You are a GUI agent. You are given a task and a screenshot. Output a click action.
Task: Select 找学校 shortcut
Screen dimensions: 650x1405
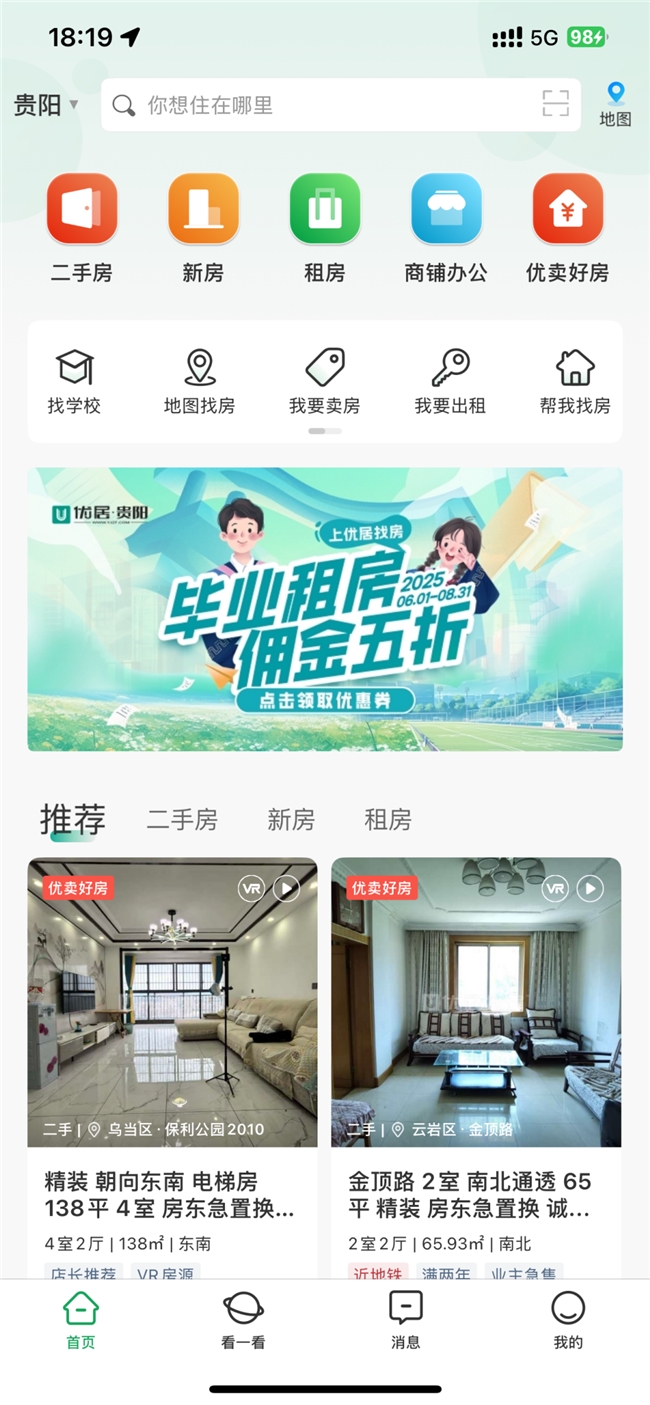[75, 381]
